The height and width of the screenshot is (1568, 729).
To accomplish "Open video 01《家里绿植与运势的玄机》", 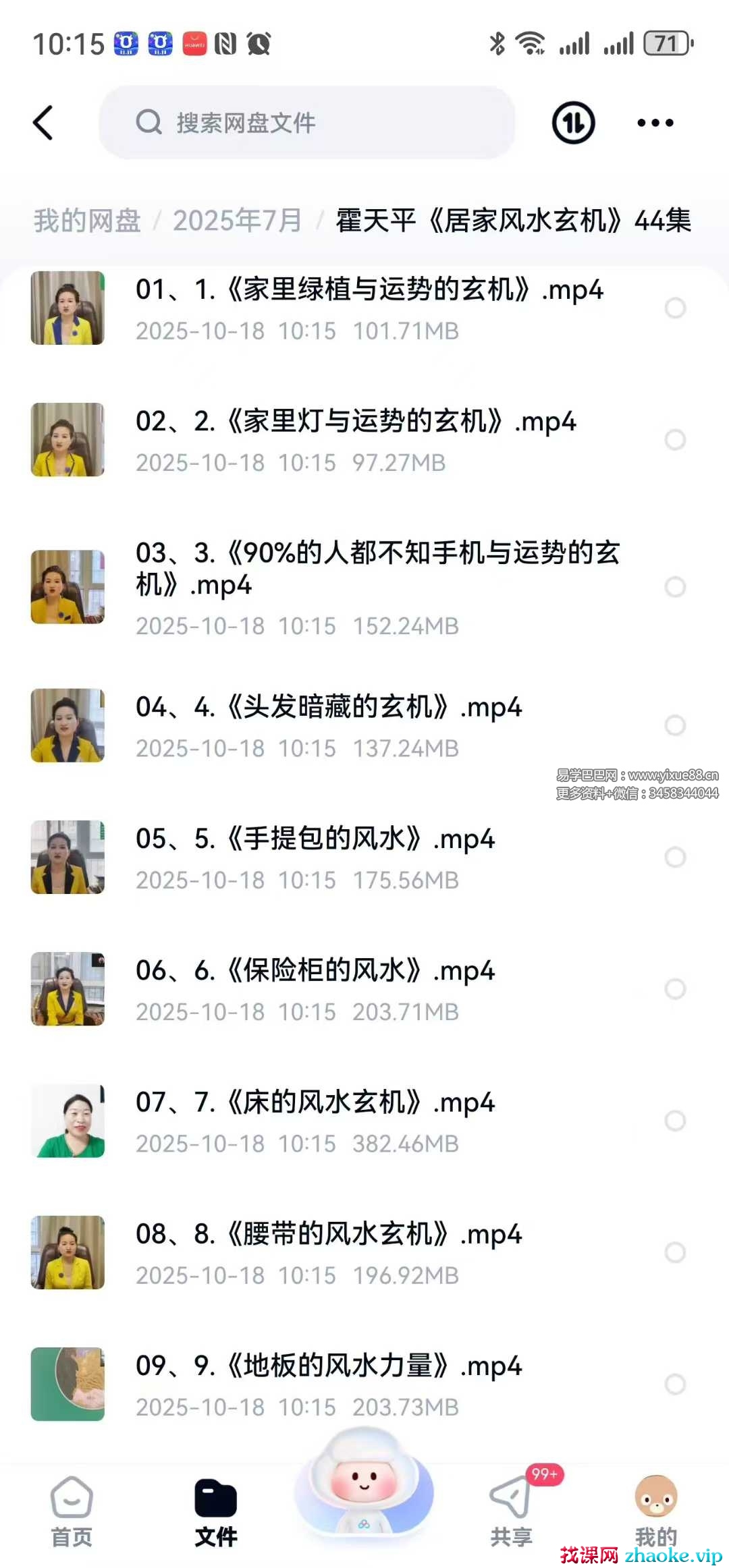I will pyautogui.click(x=369, y=291).
